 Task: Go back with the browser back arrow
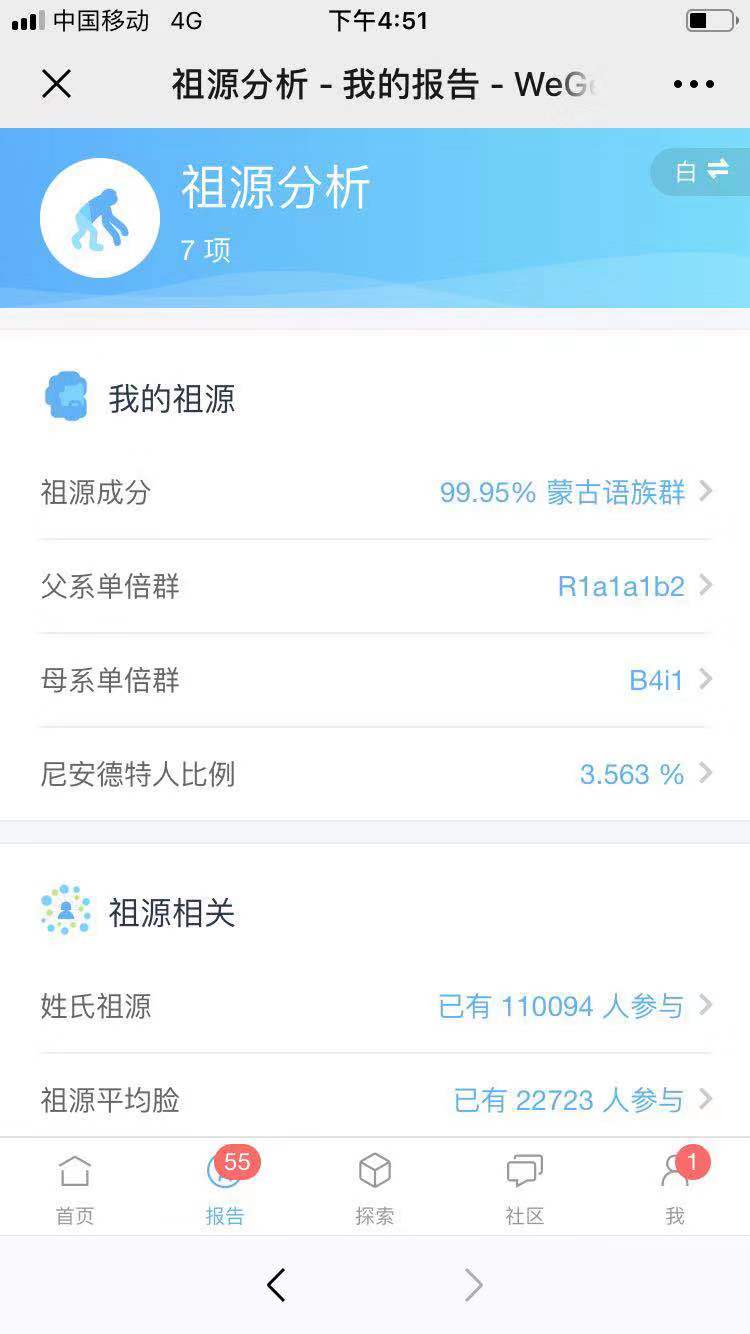[x=277, y=1285]
